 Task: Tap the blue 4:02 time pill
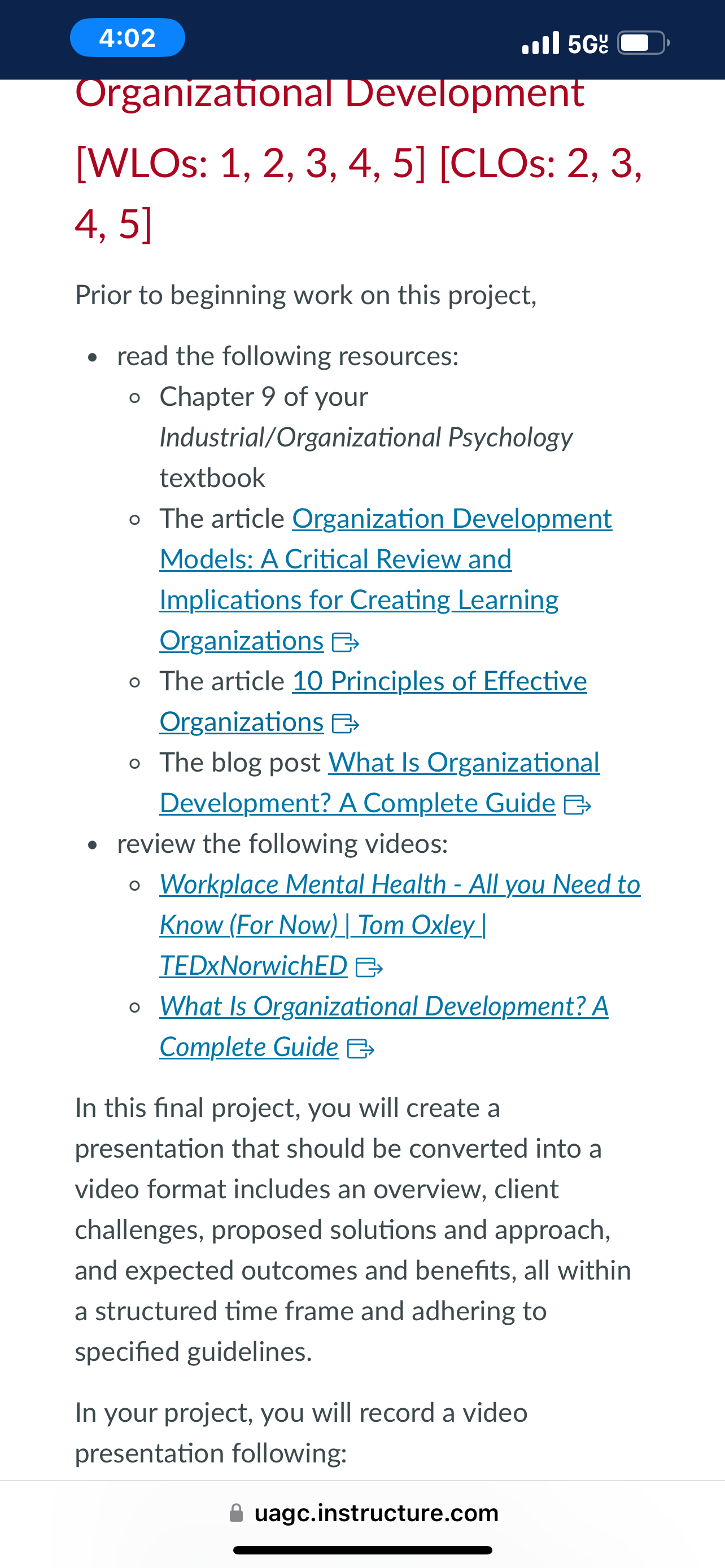point(128,38)
